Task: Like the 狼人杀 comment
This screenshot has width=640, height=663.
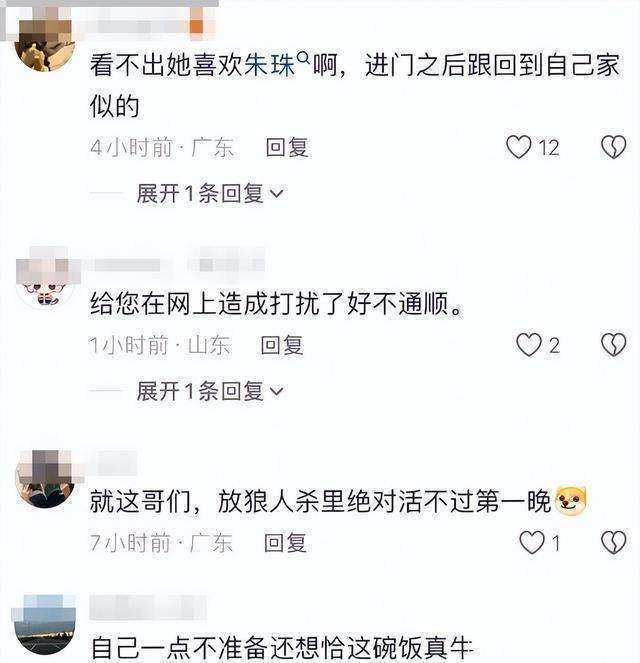Action: click(532, 543)
